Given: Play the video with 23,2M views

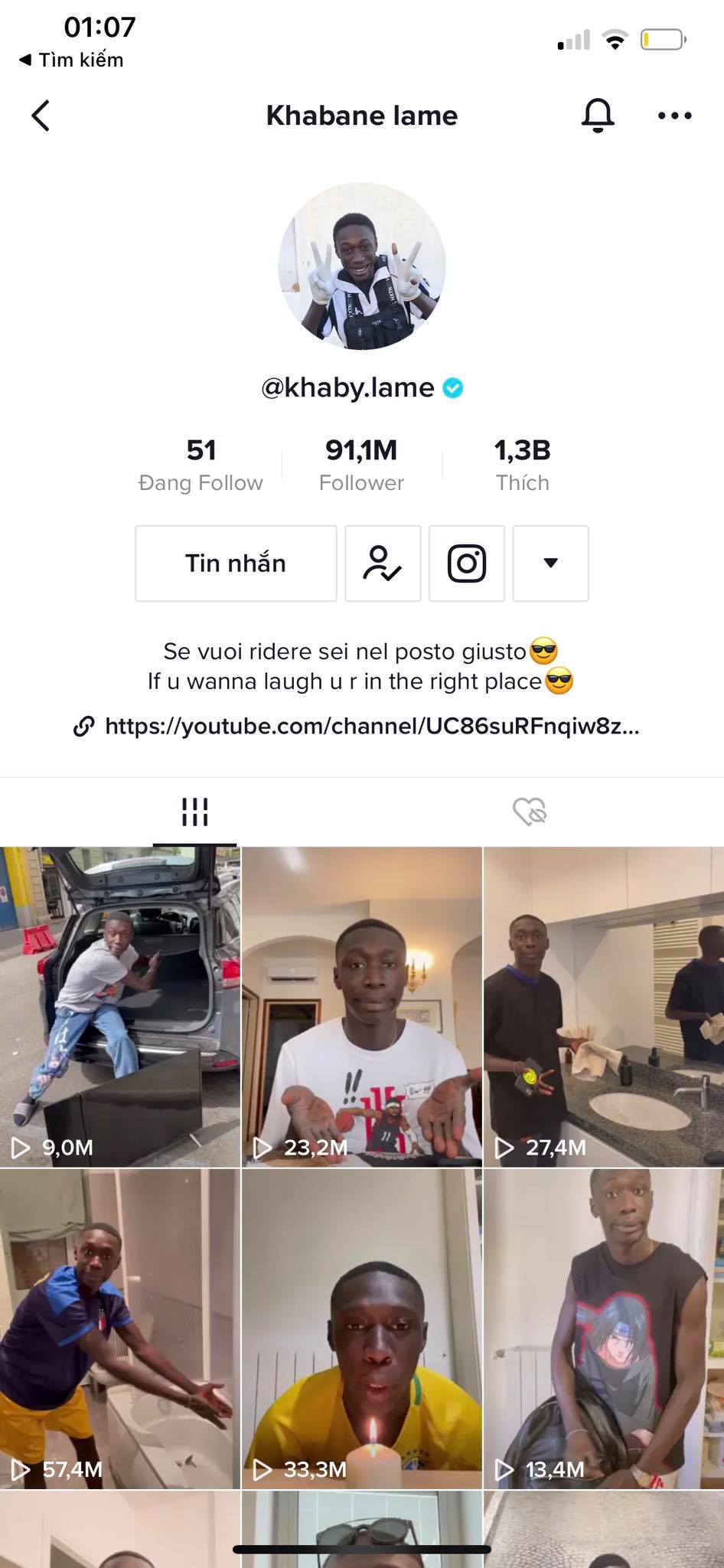Looking at the screenshot, I should 362,1007.
